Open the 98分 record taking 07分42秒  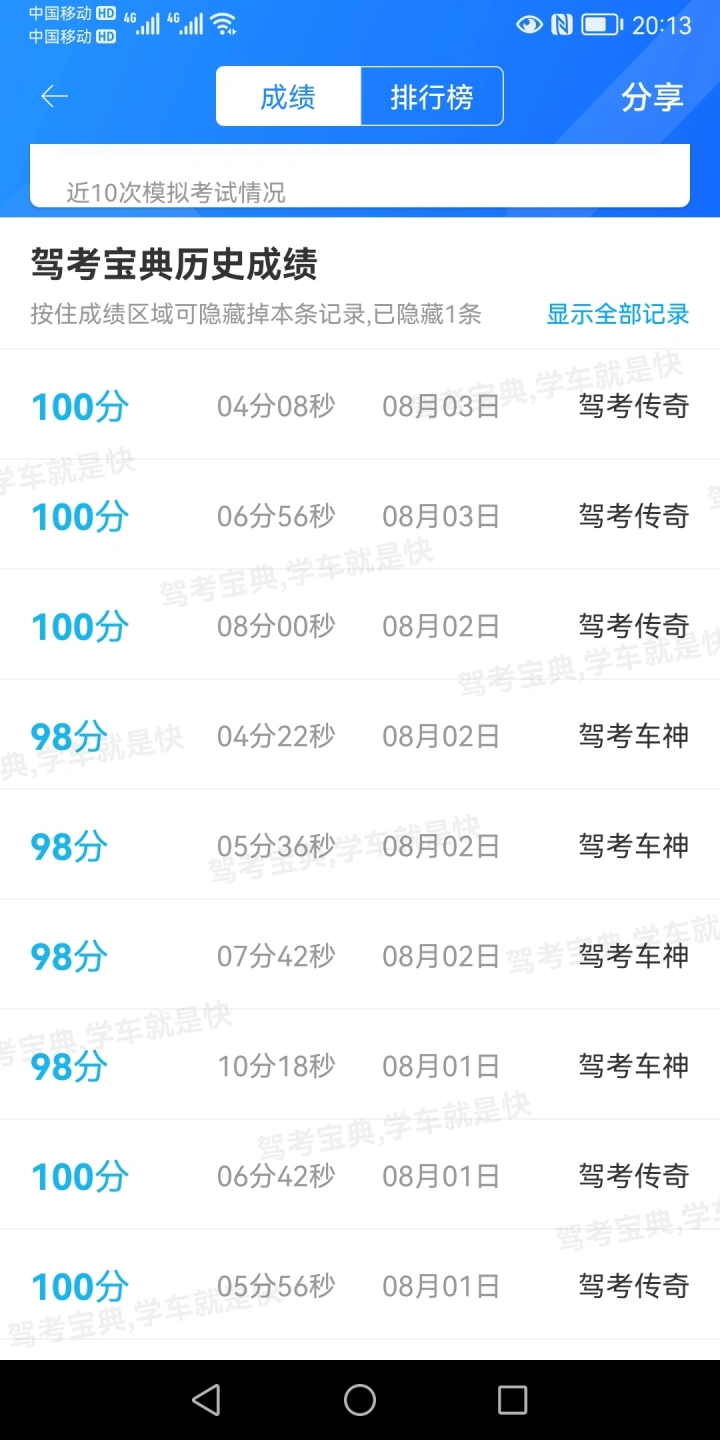tap(360, 955)
